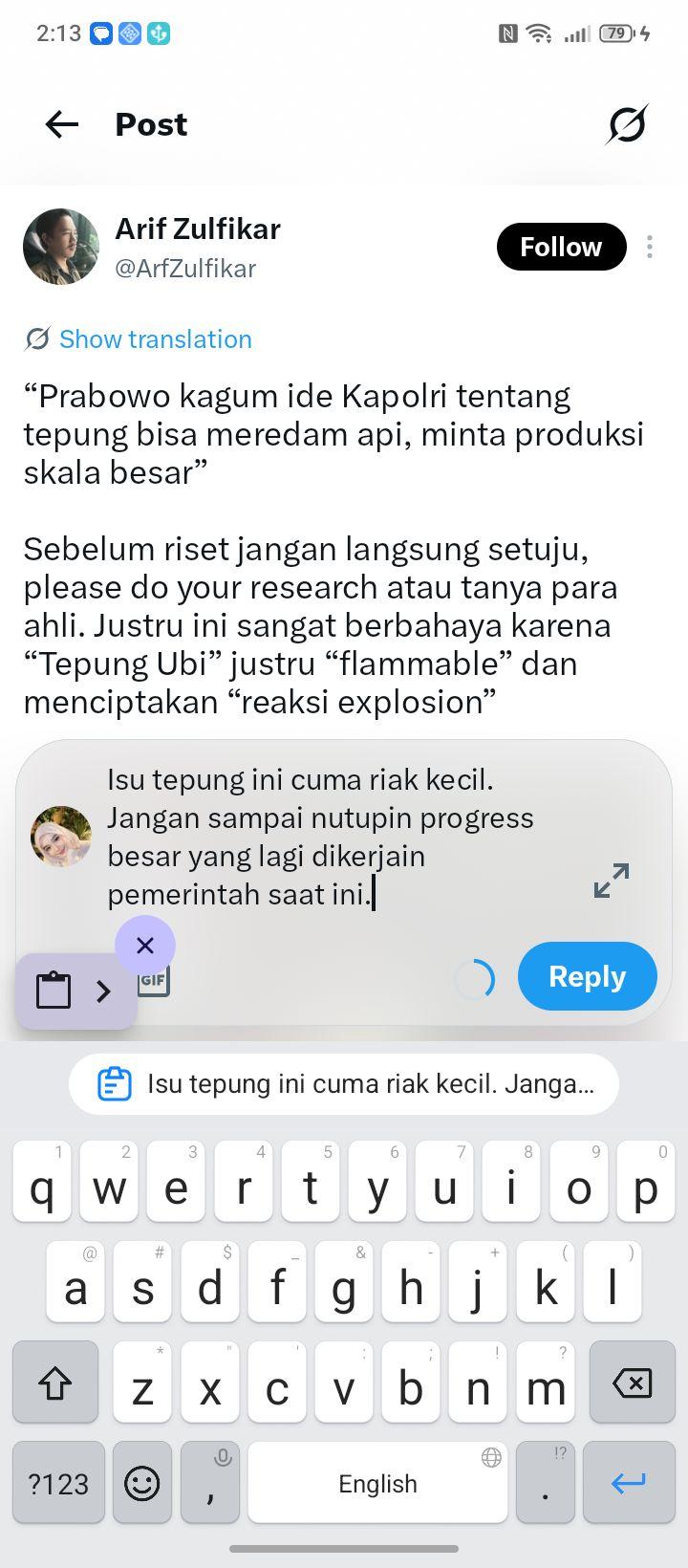This screenshot has width=688, height=1568.
Task: Dismiss the floating clipboard overlay
Action: pyautogui.click(x=145, y=946)
